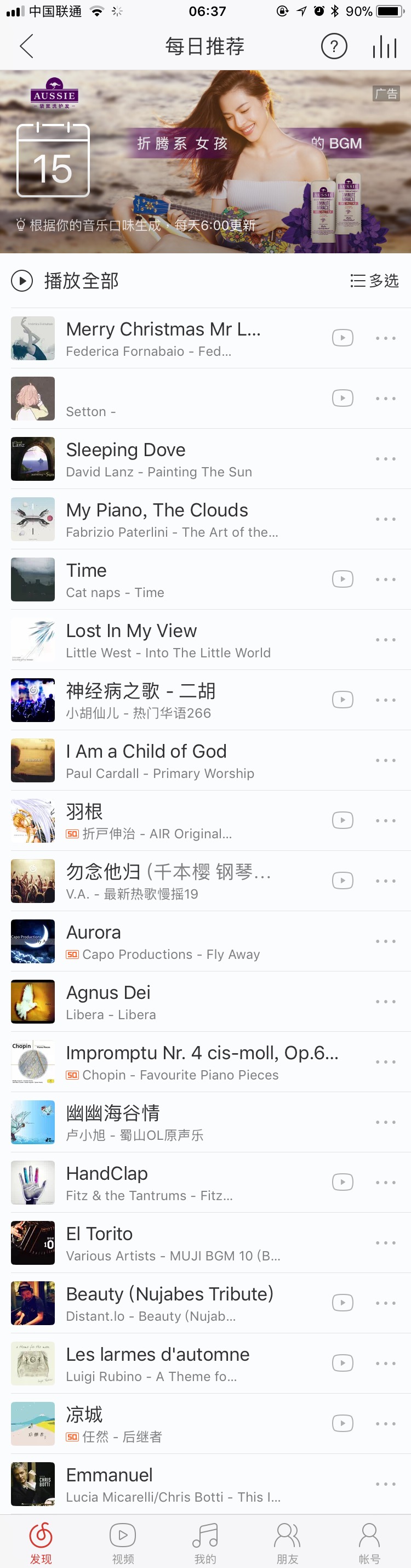
Task: Watch the video for Merry Christmas Mr L...
Action: click(x=342, y=338)
